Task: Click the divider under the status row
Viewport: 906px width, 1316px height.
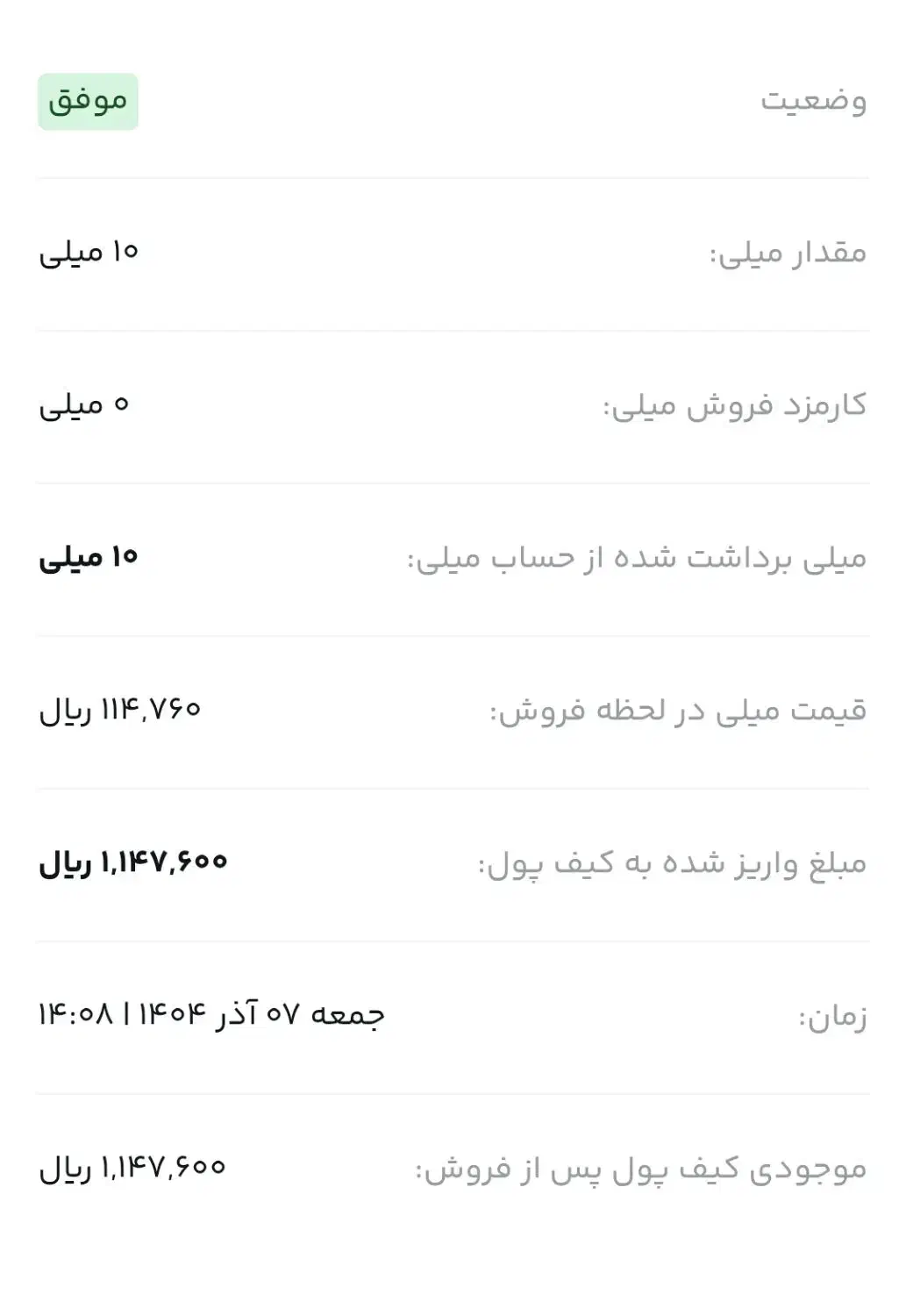Action: 453,175
